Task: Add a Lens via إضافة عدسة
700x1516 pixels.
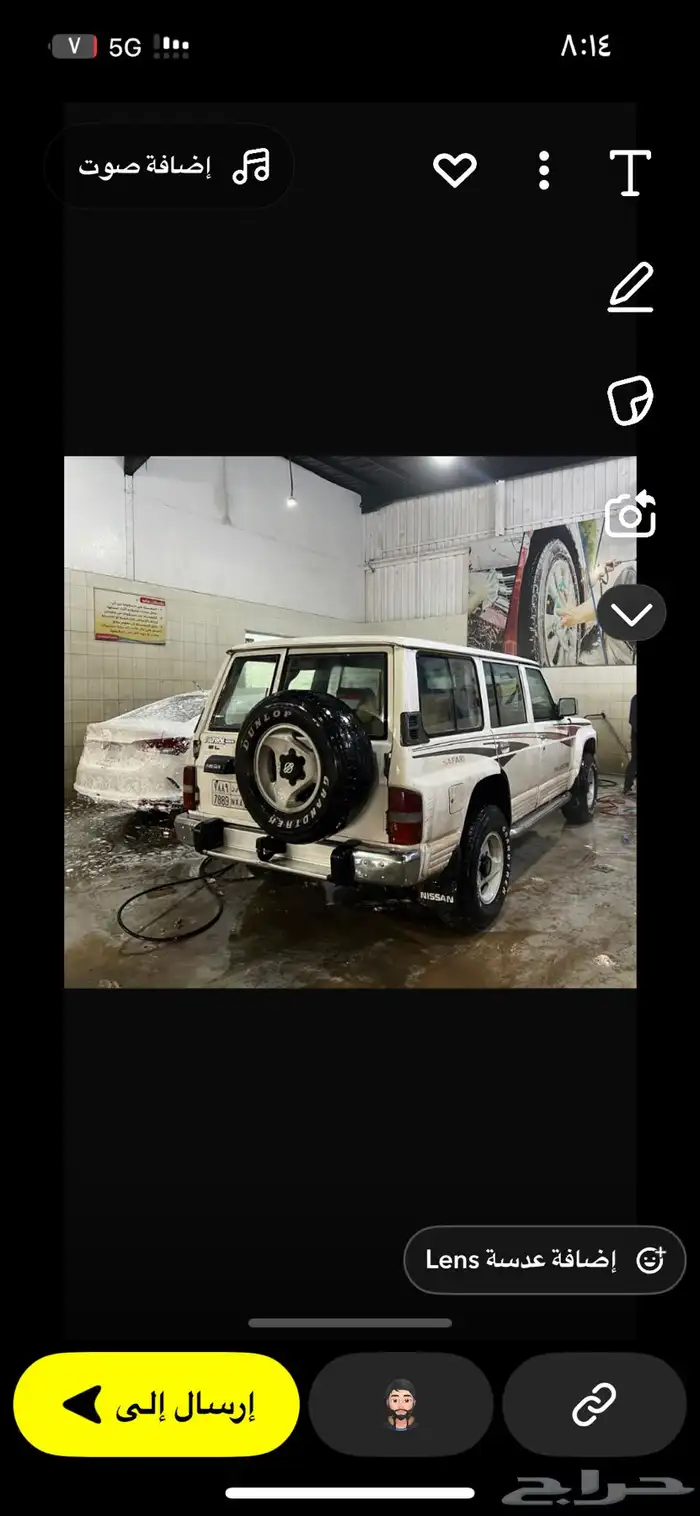Action: click(x=545, y=1260)
